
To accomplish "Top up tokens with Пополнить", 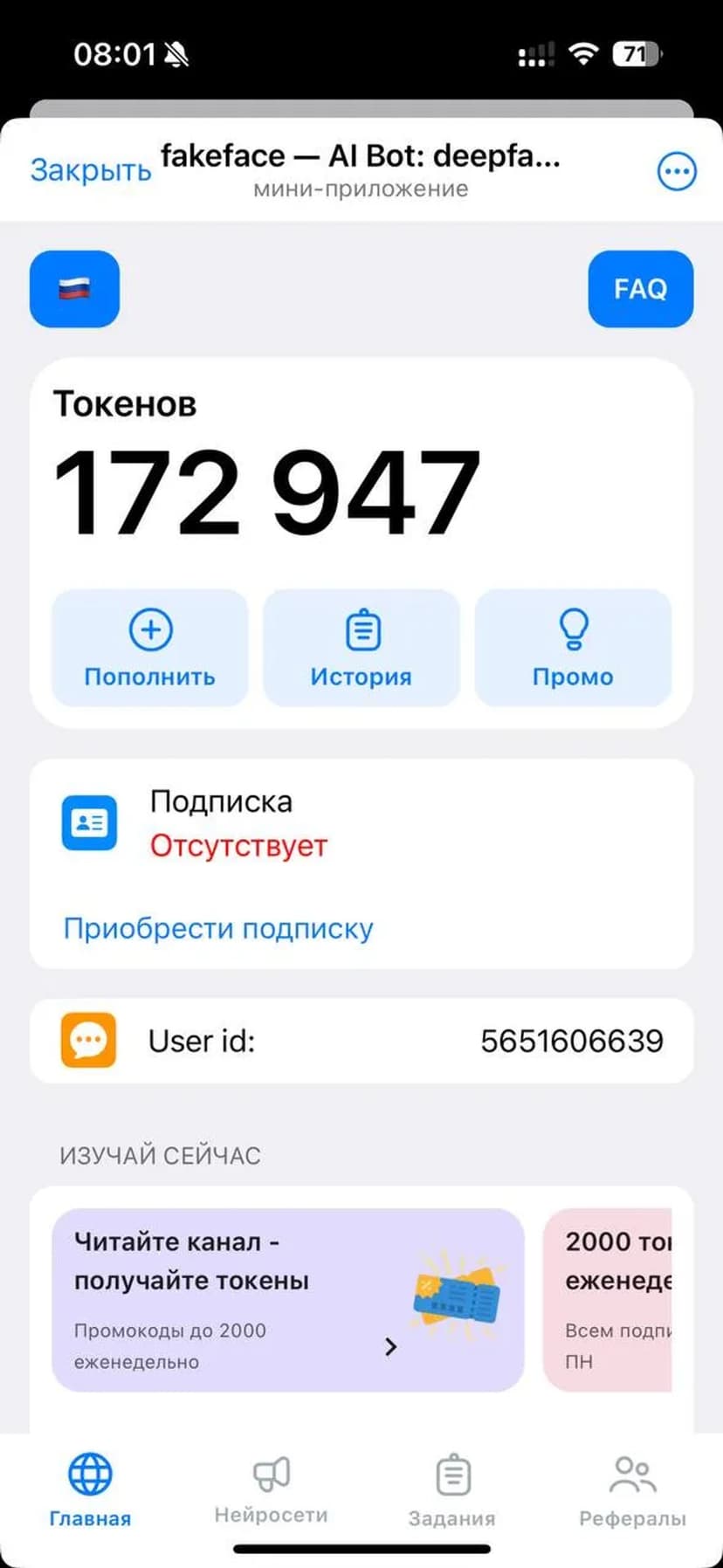I will (150, 648).
